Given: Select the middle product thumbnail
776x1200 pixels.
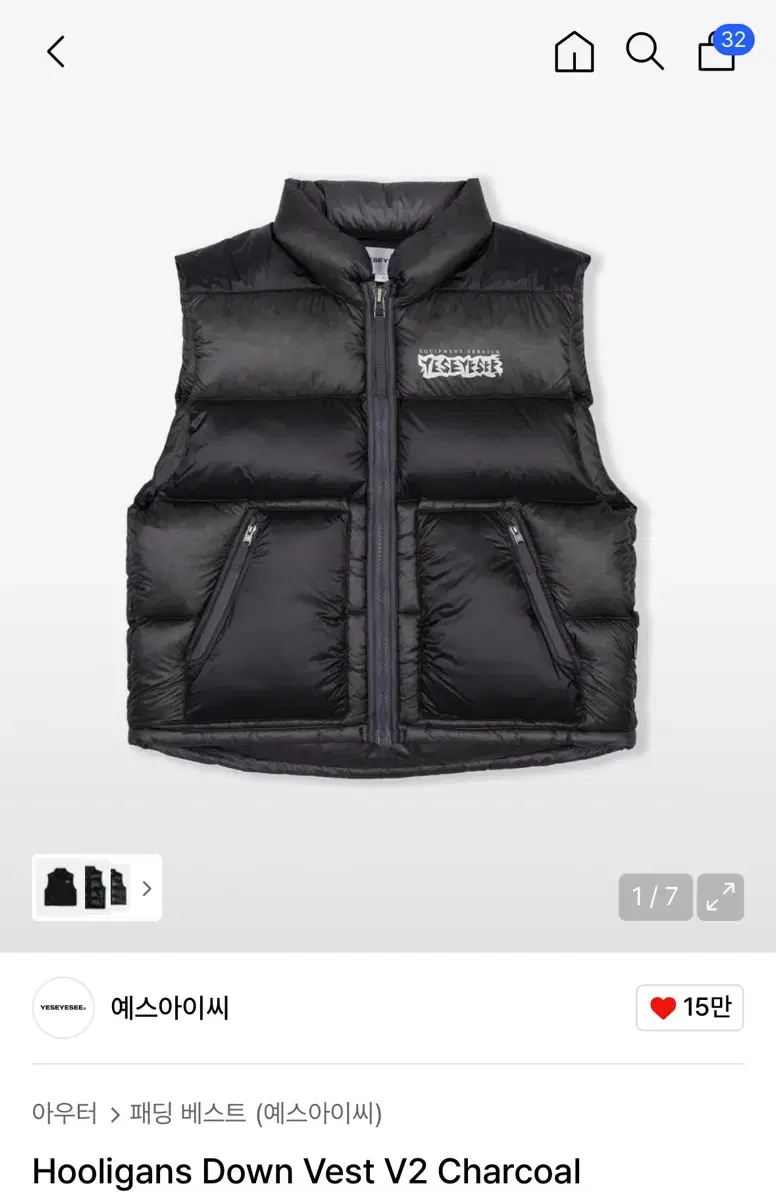Looking at the screenshot, I should coord(97,889).
